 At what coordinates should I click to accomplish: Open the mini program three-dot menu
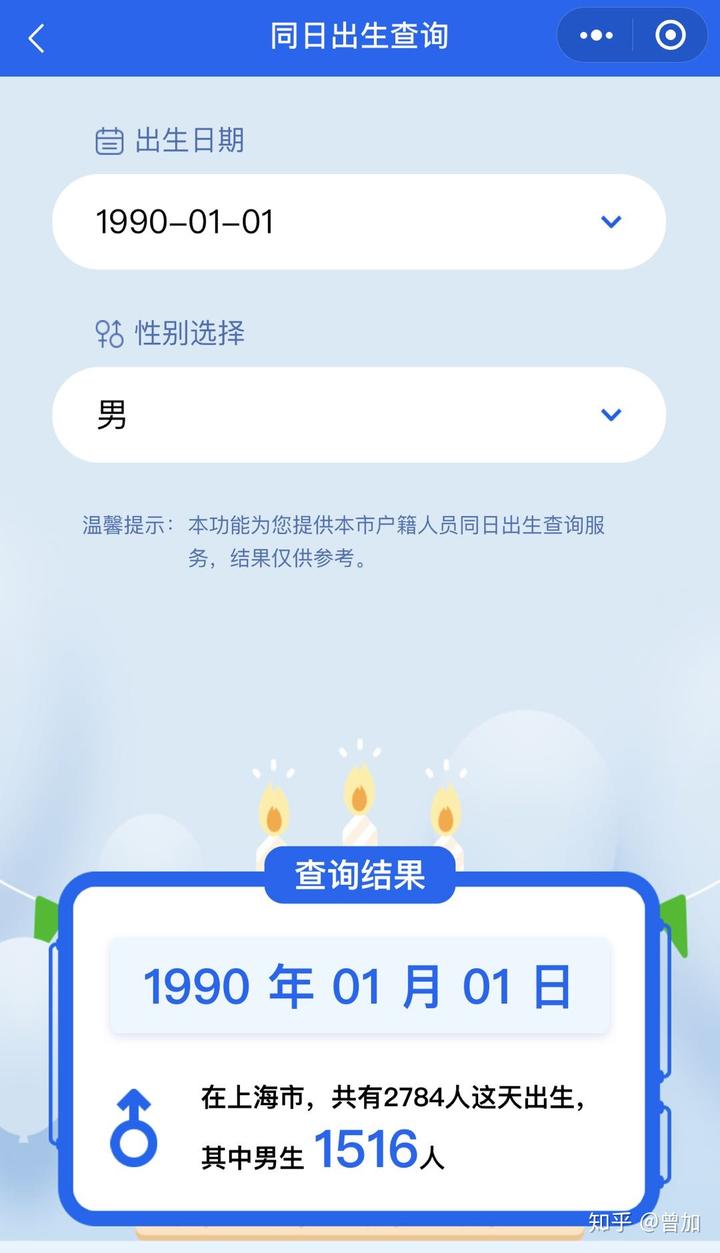tap(596, 36)
